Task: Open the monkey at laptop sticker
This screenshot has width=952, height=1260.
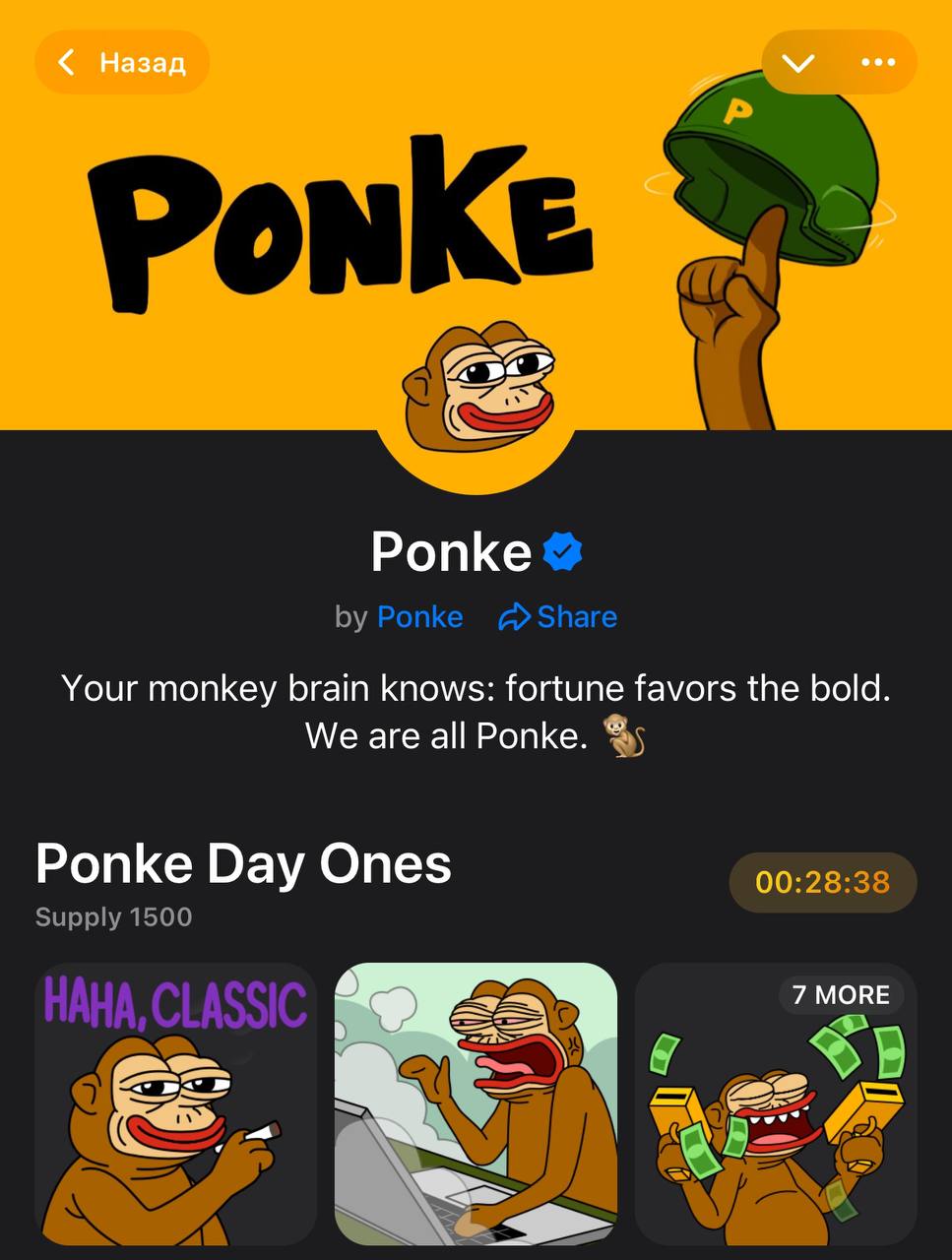Action: click(476, 1102)
